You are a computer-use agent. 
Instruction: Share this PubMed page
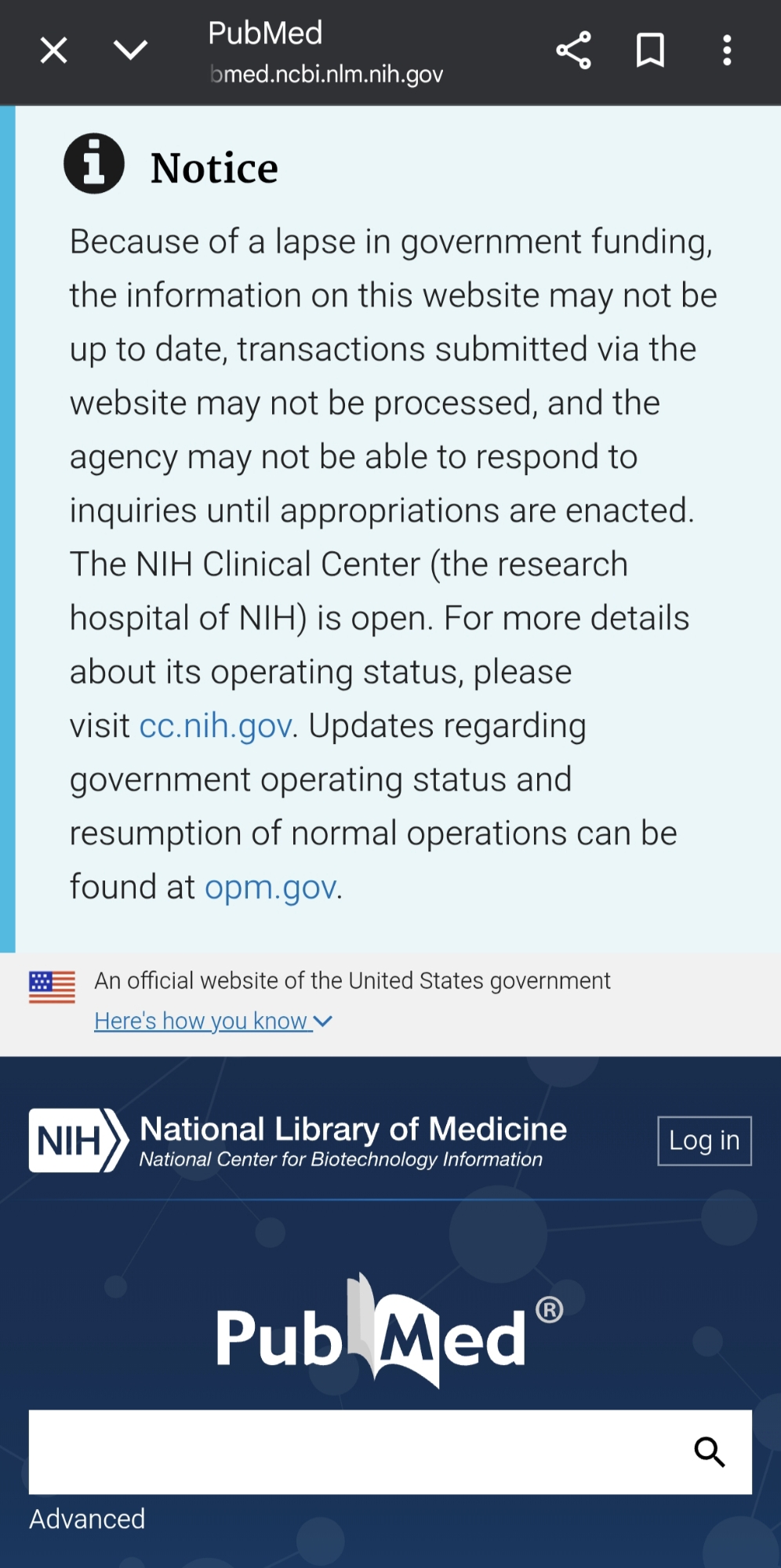coord(573,51)
